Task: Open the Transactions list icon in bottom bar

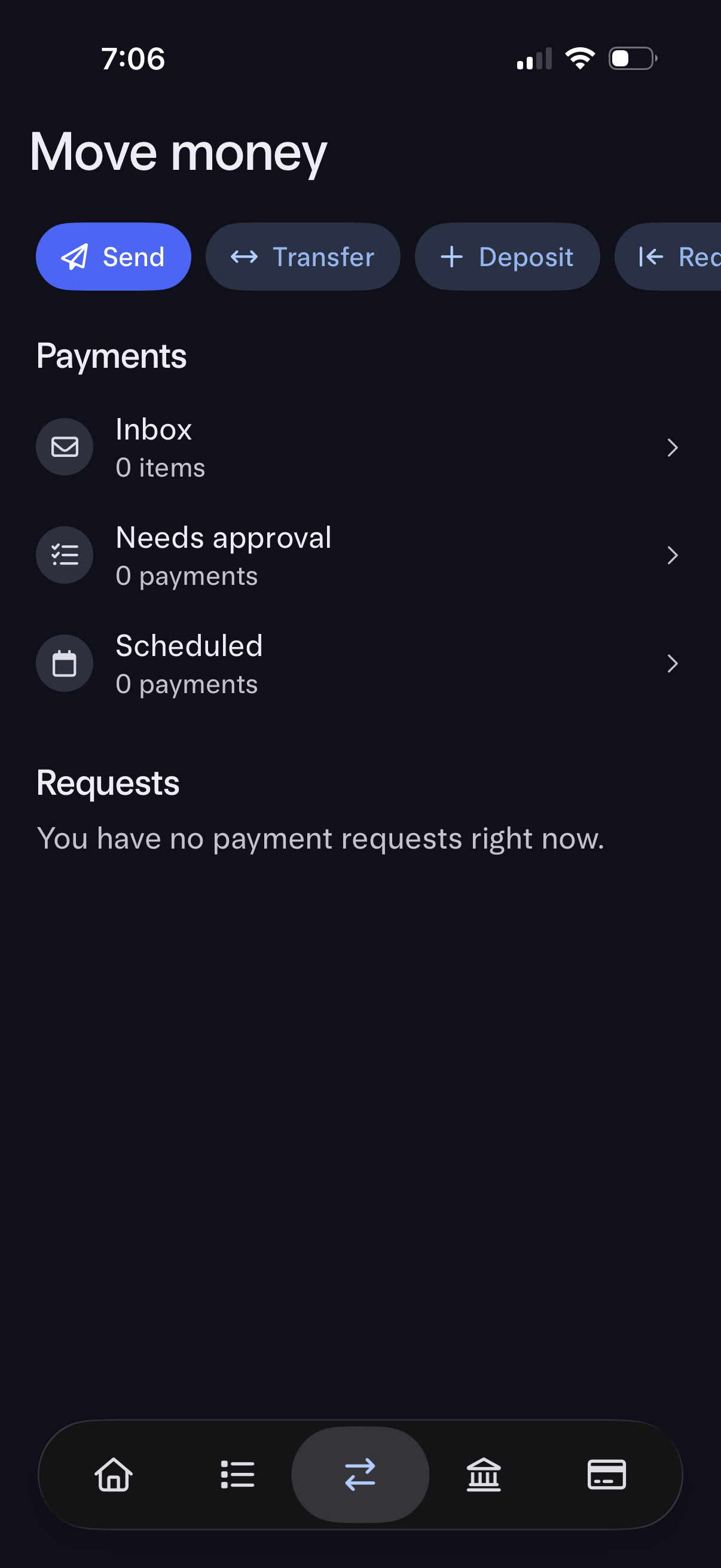Action: (x=237, y=1474)
